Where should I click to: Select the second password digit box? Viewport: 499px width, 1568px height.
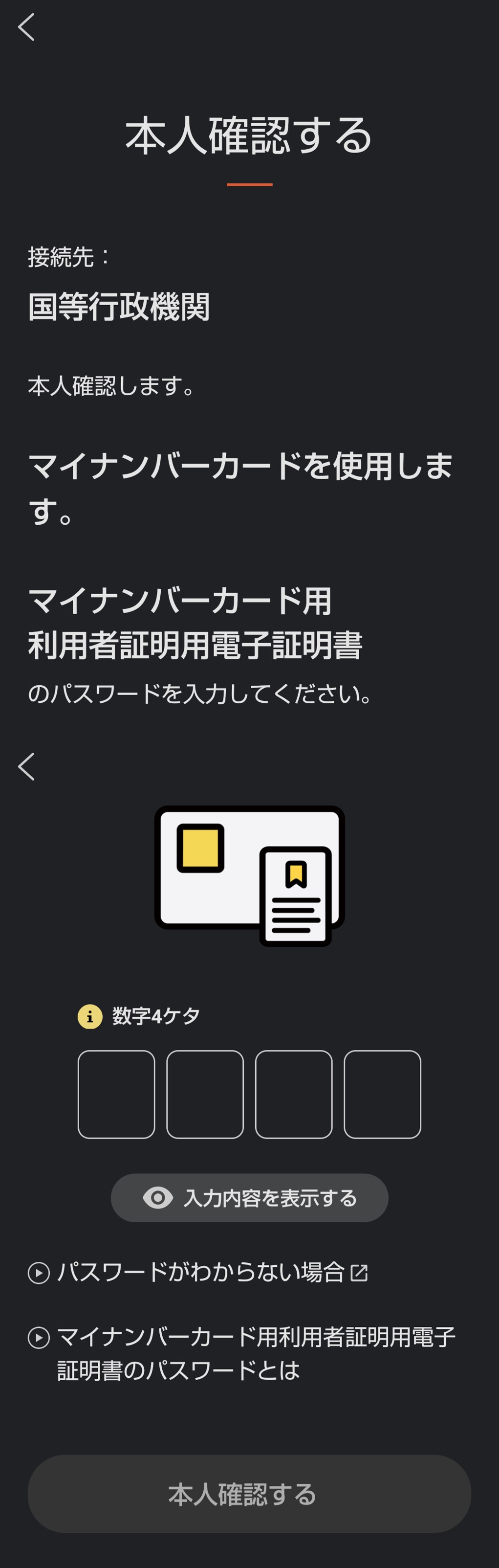(x=205, y=1095)
